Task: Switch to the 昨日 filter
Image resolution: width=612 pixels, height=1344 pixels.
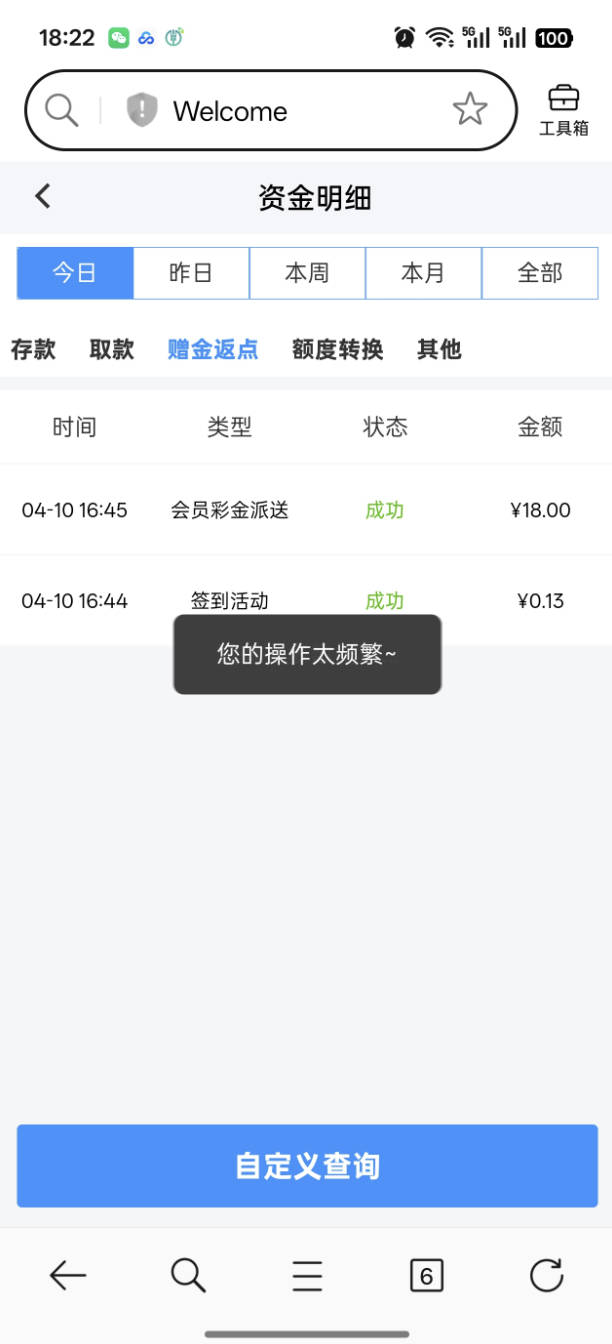Action: click(x=191, y=273)
